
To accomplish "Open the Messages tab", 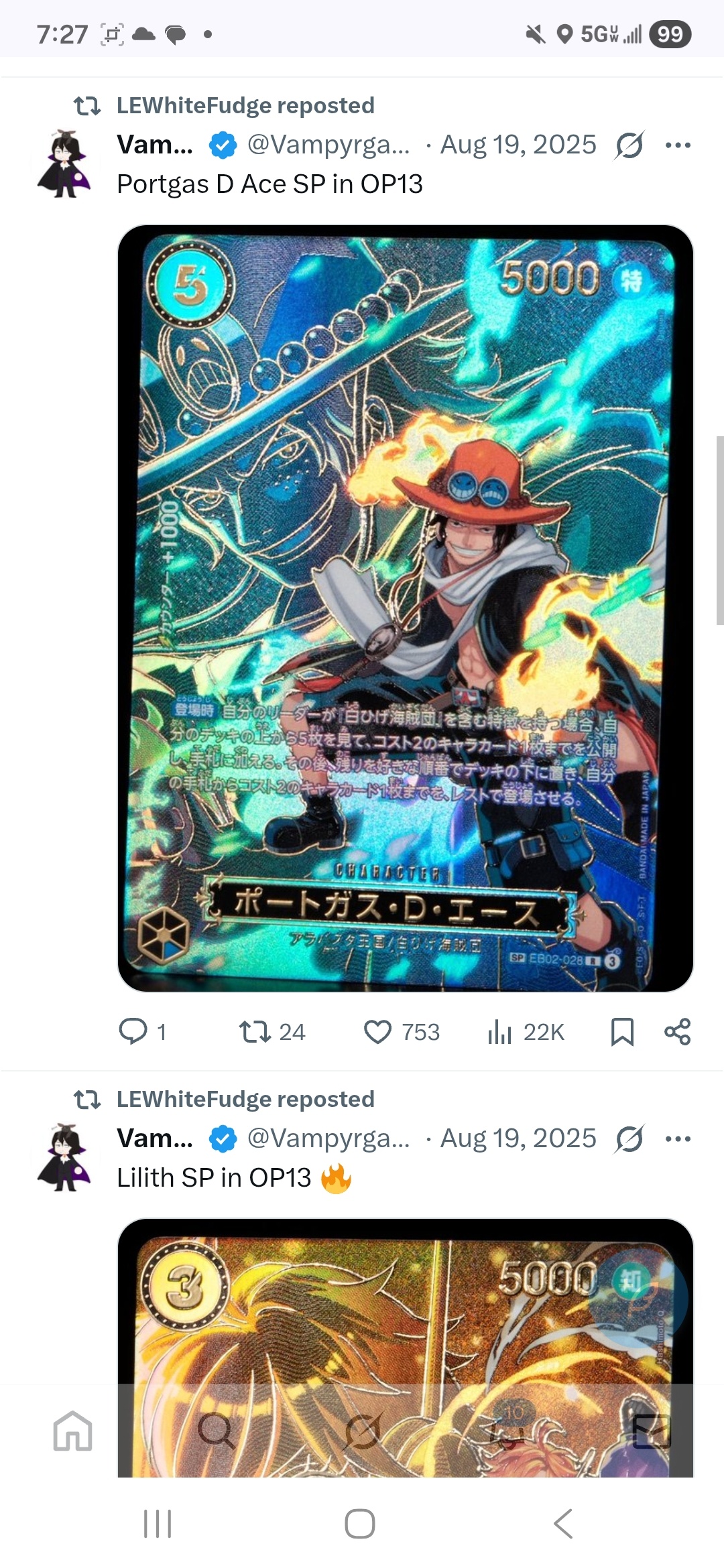I will pyautogui.click(x=652, y=1431).
